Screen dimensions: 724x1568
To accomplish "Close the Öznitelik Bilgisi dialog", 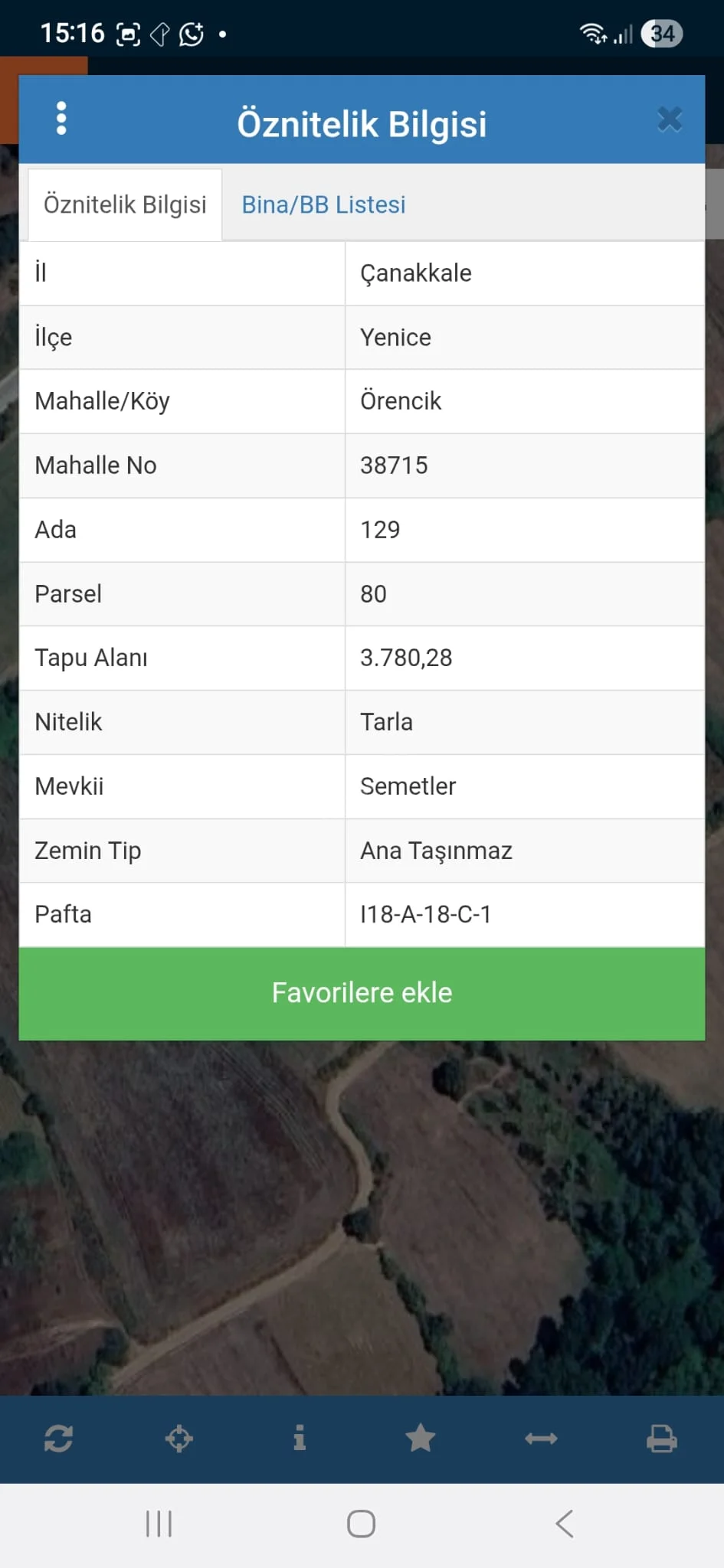I will (x=669, y=119).
